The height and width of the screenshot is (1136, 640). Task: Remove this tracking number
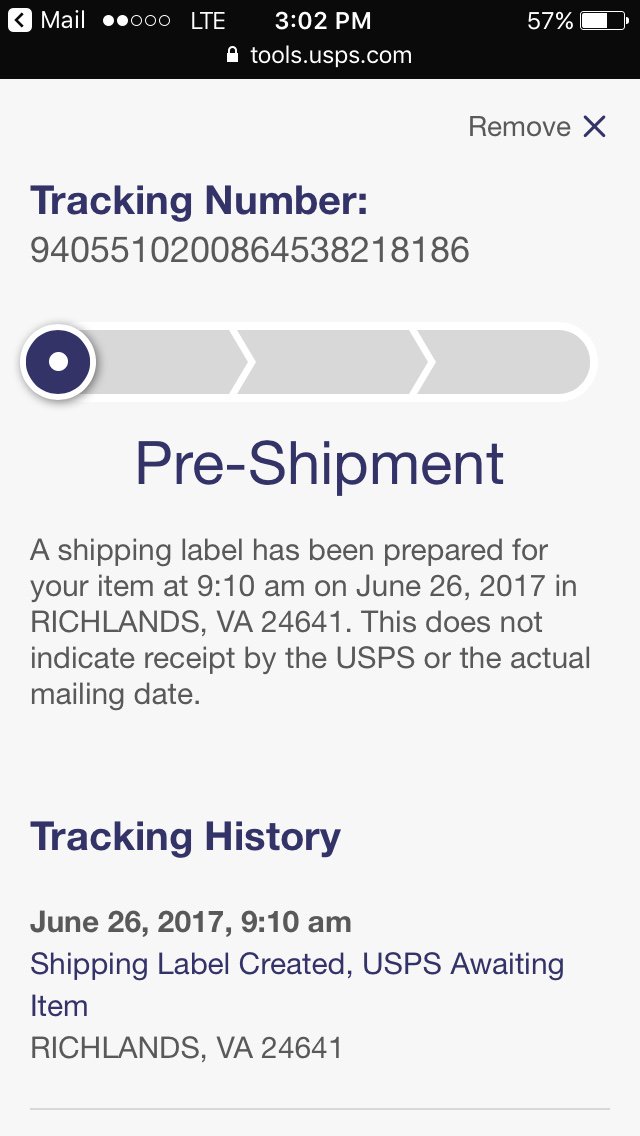[537, 127]
